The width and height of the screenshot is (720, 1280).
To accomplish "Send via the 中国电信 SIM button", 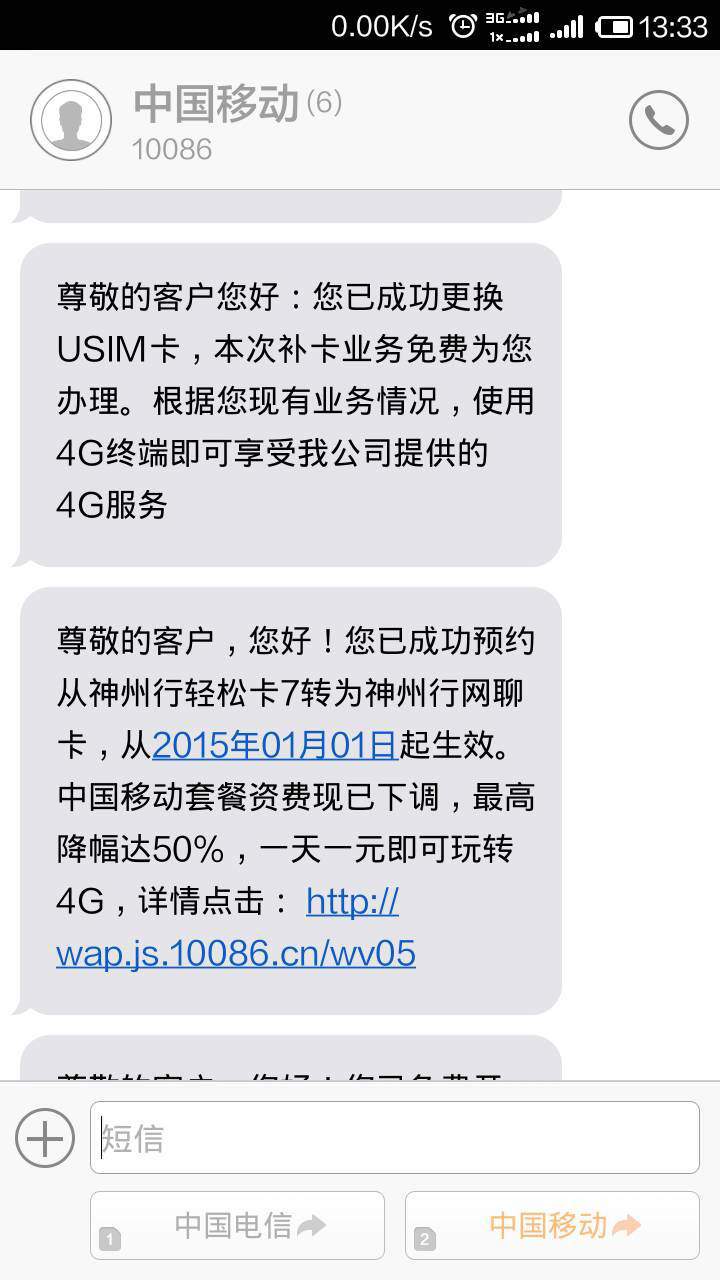I will (x=237, y=1225).
